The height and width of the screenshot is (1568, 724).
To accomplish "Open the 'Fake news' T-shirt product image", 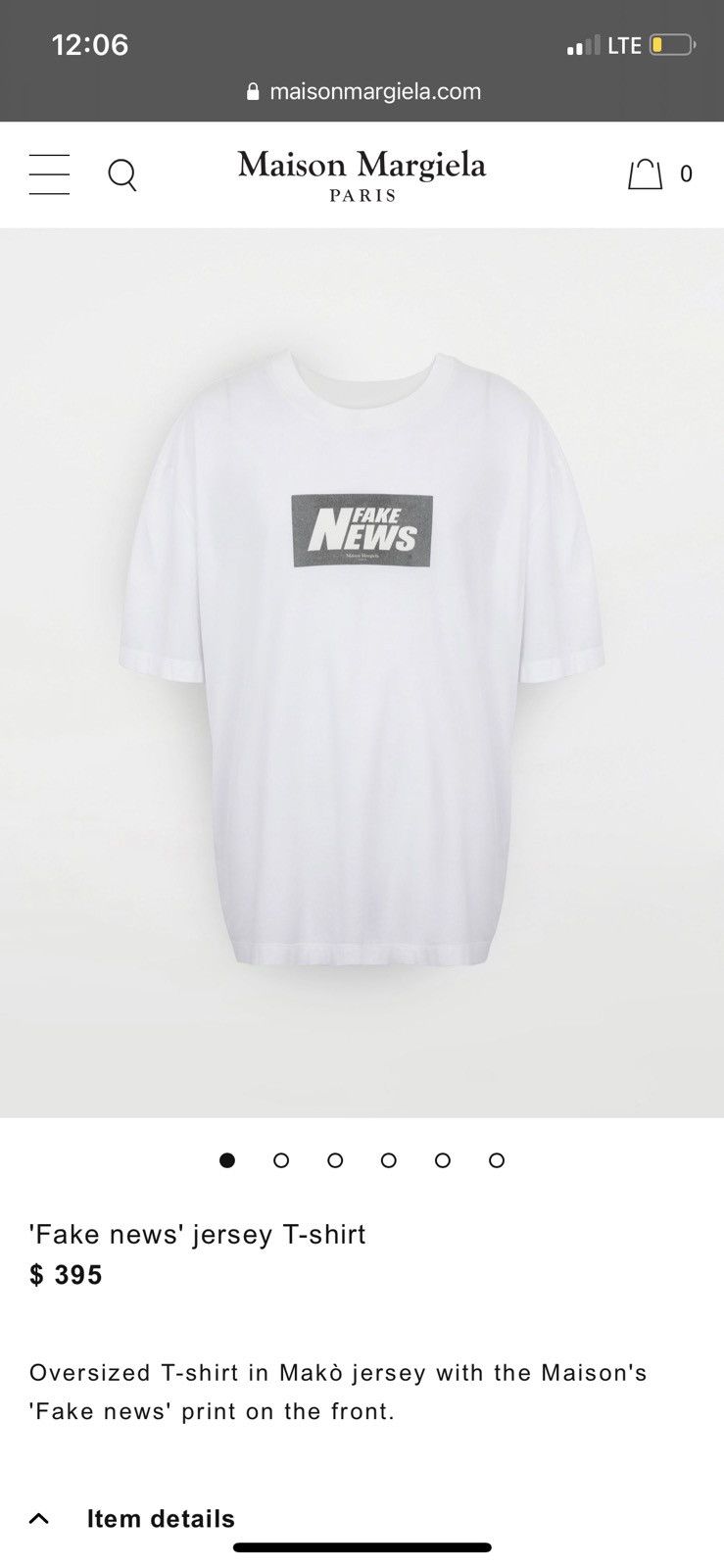I will tap(362, 657).
